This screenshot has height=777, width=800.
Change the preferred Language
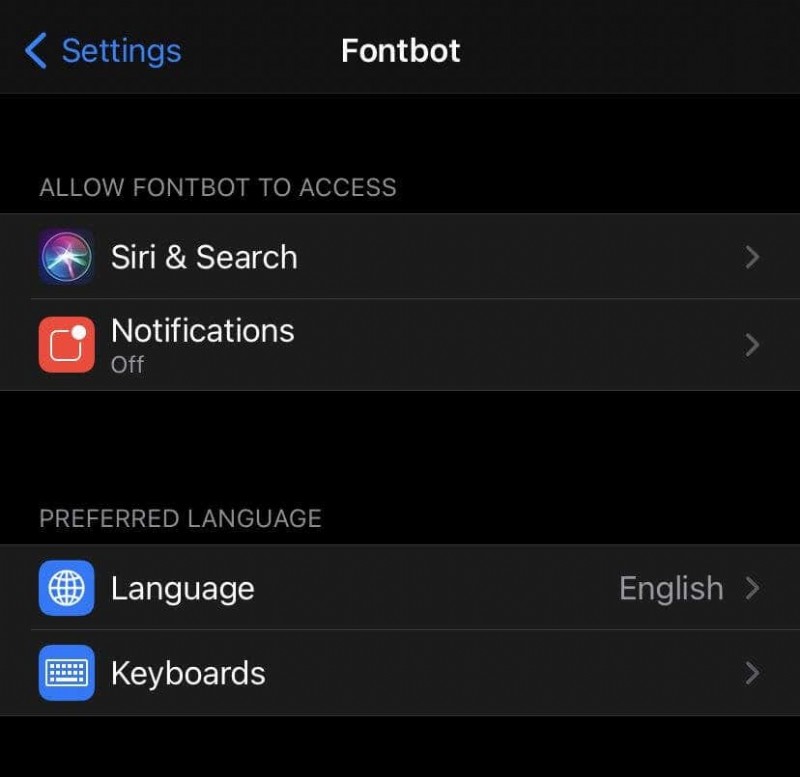(x=400, y=588)
